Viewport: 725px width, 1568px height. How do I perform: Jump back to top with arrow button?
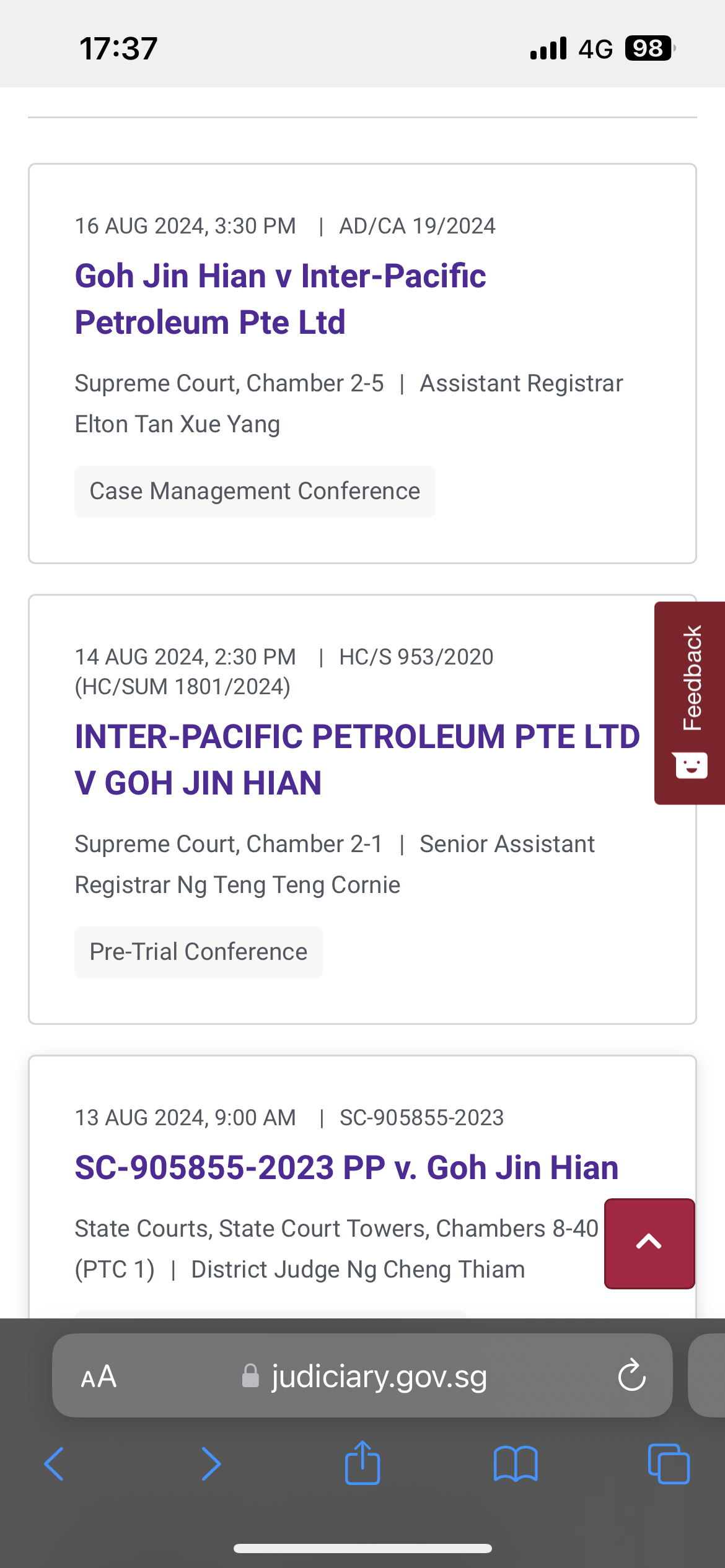click(649, 1243)
